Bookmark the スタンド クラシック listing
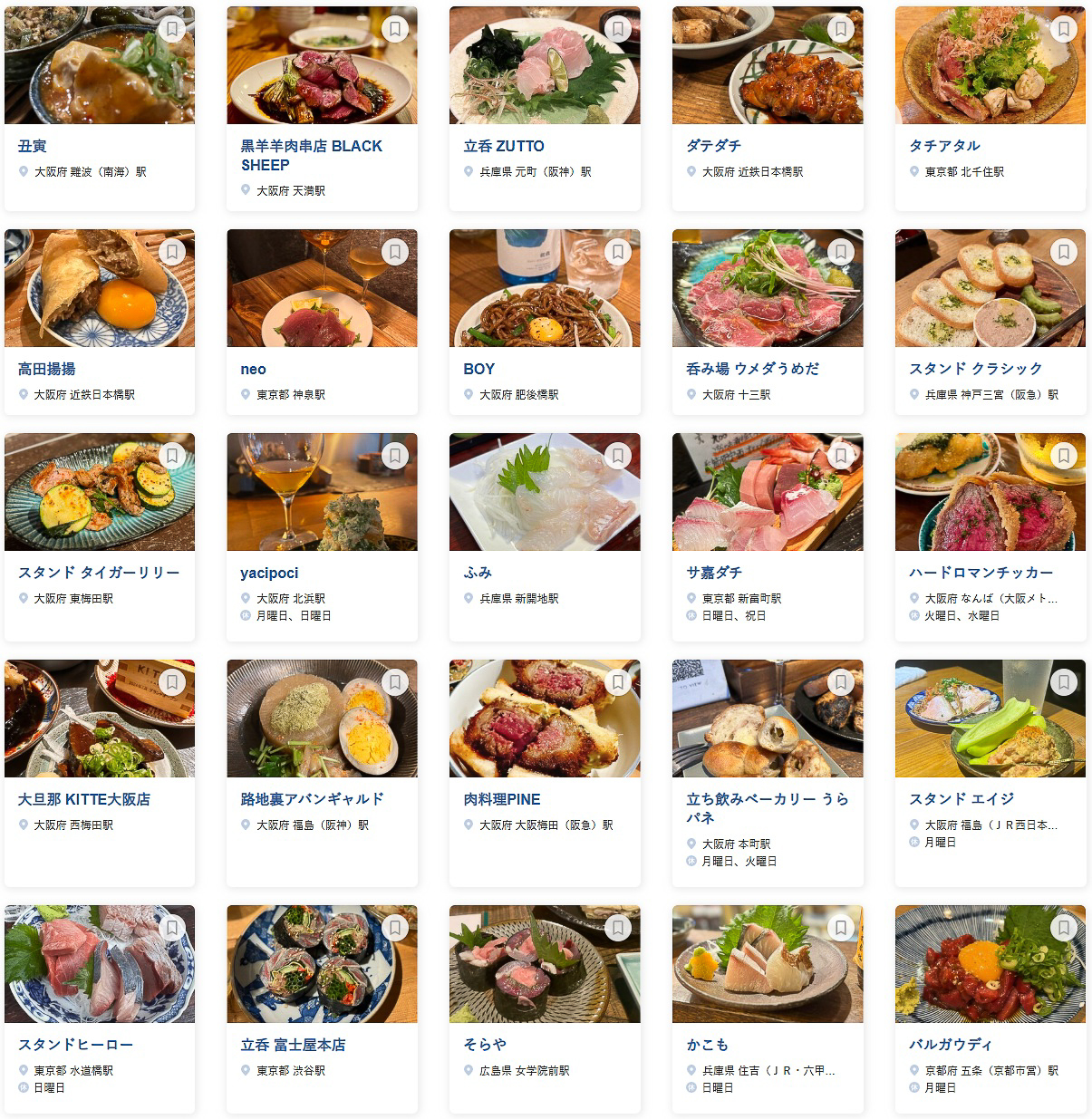Image resolution: width=1092 pixels, height=1119 pixels. (1062, 251)
